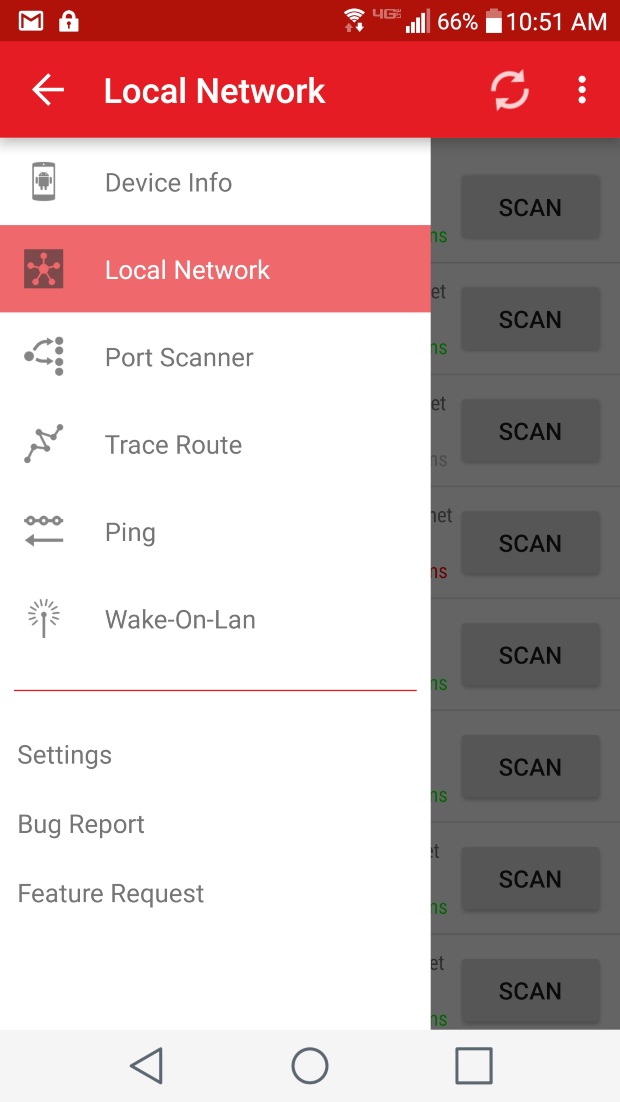Screen dimensions: 620x1102
Task: Tap the back arrow in app bar
Action: 48,90
